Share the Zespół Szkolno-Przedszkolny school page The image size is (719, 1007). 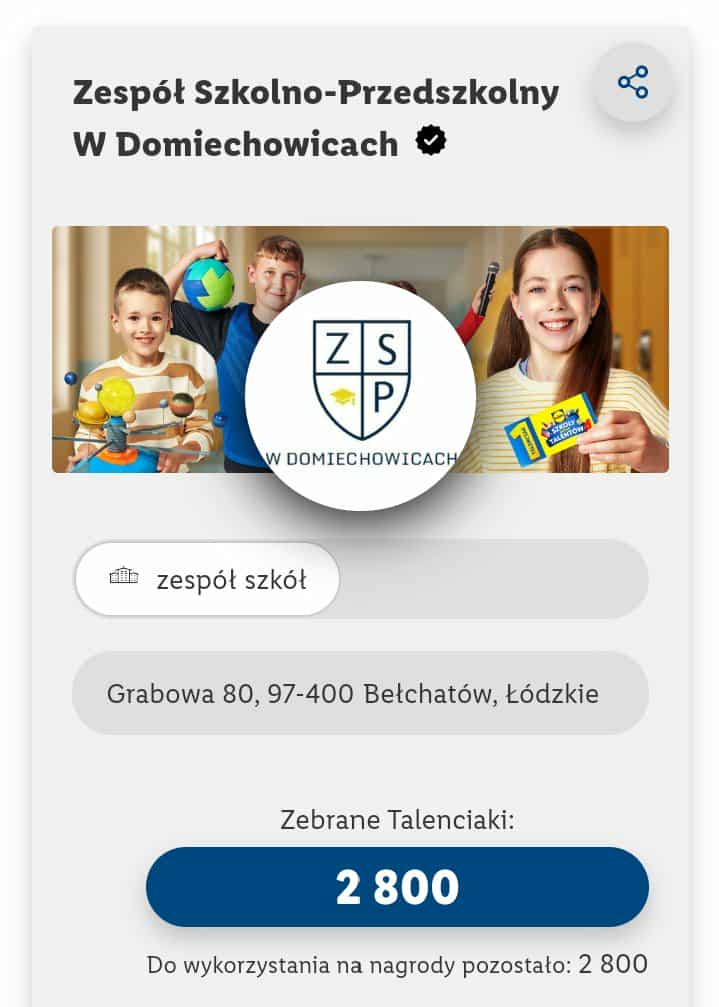633,82
